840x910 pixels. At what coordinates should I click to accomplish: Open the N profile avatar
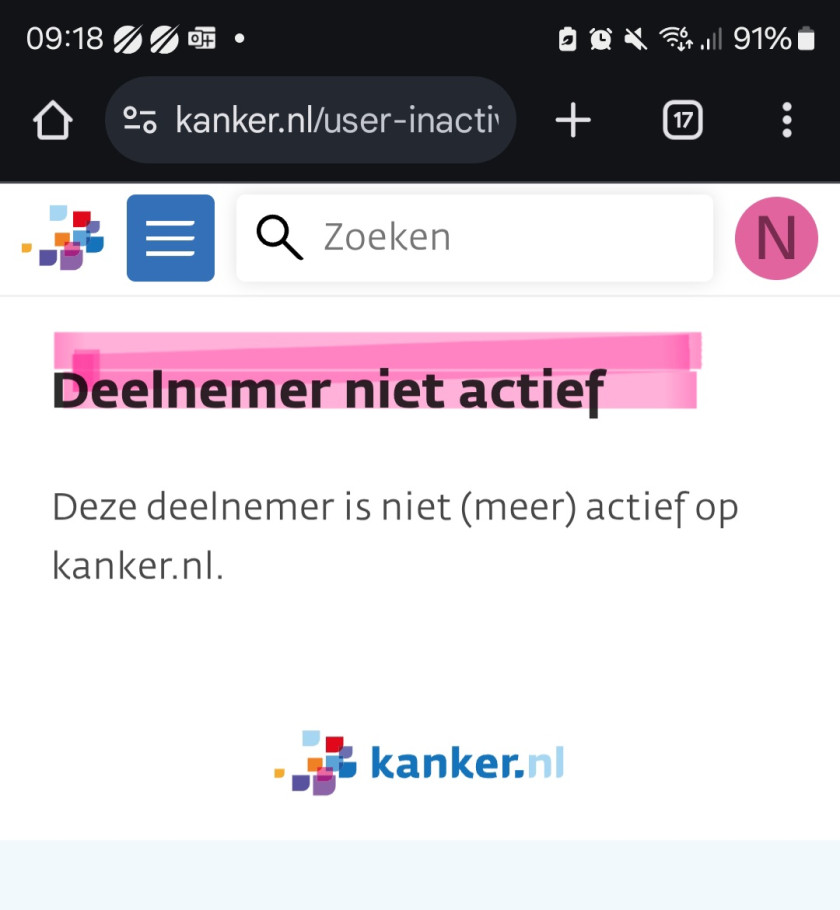[x=776, y=238]
